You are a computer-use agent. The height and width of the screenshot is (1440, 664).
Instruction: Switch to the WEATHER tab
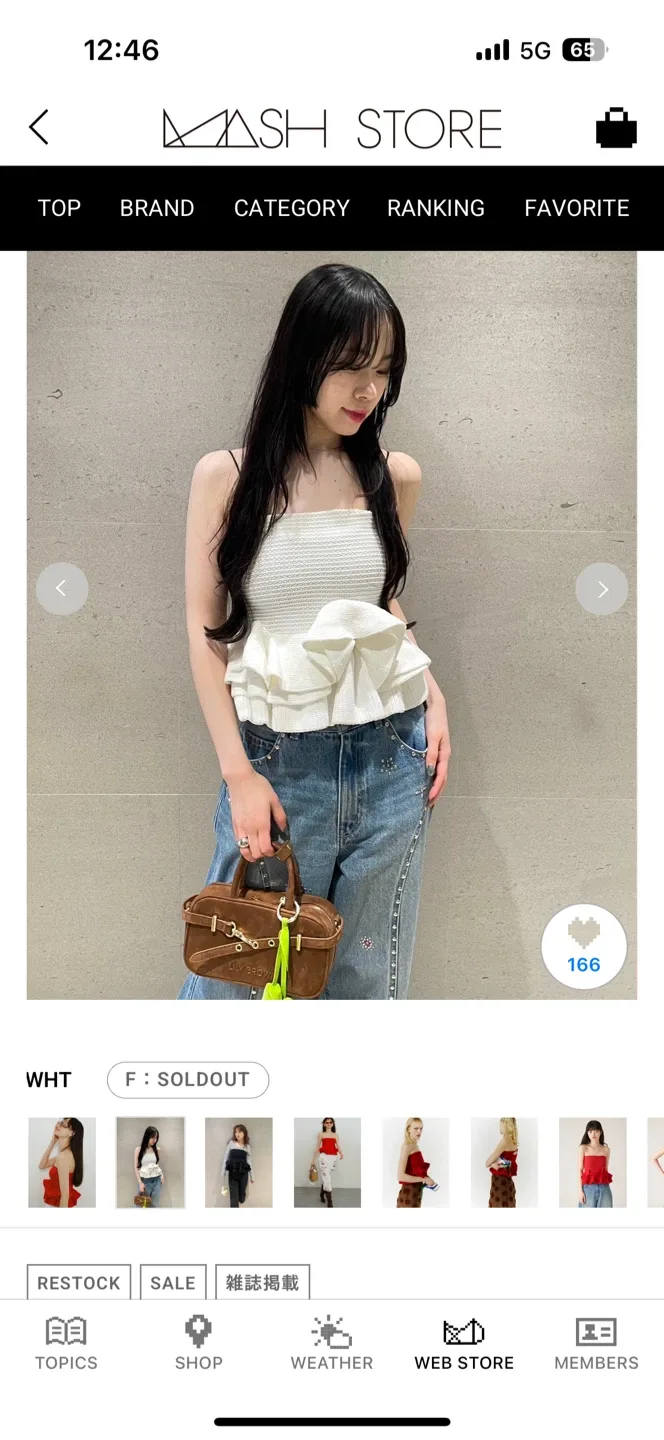coord(332,1343)
